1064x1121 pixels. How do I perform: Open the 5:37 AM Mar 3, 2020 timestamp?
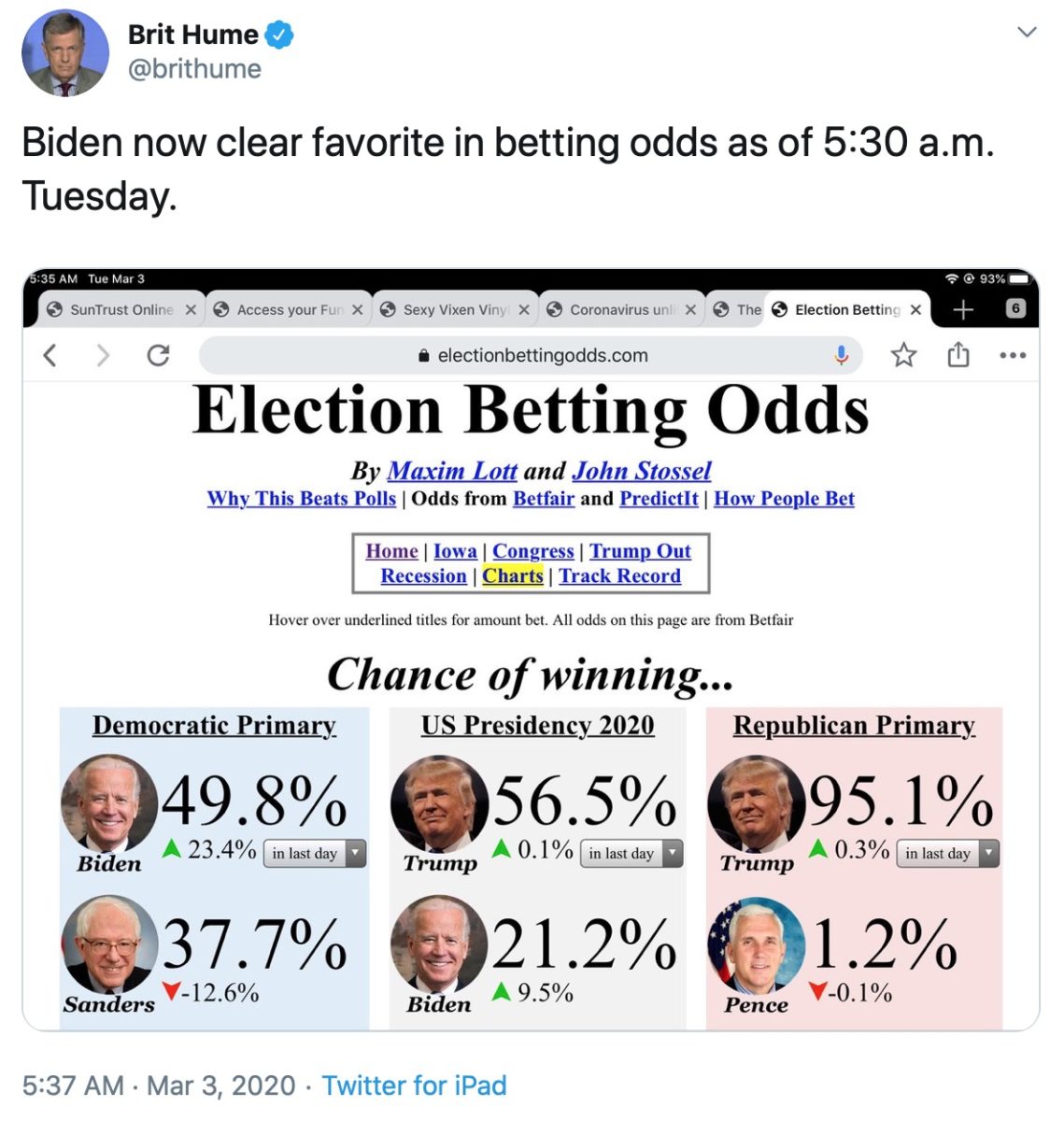coord(158,1085)
